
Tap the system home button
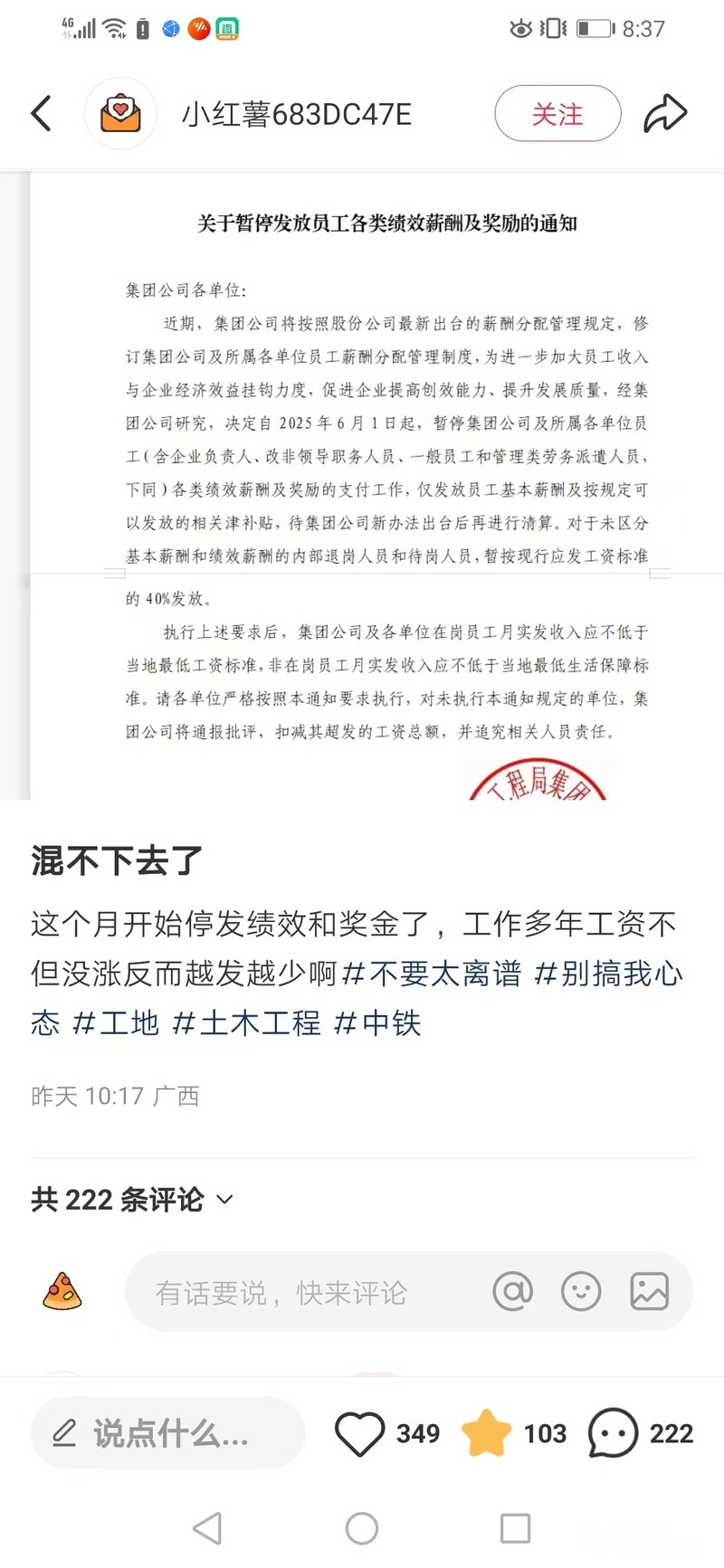pos(362,1529)
